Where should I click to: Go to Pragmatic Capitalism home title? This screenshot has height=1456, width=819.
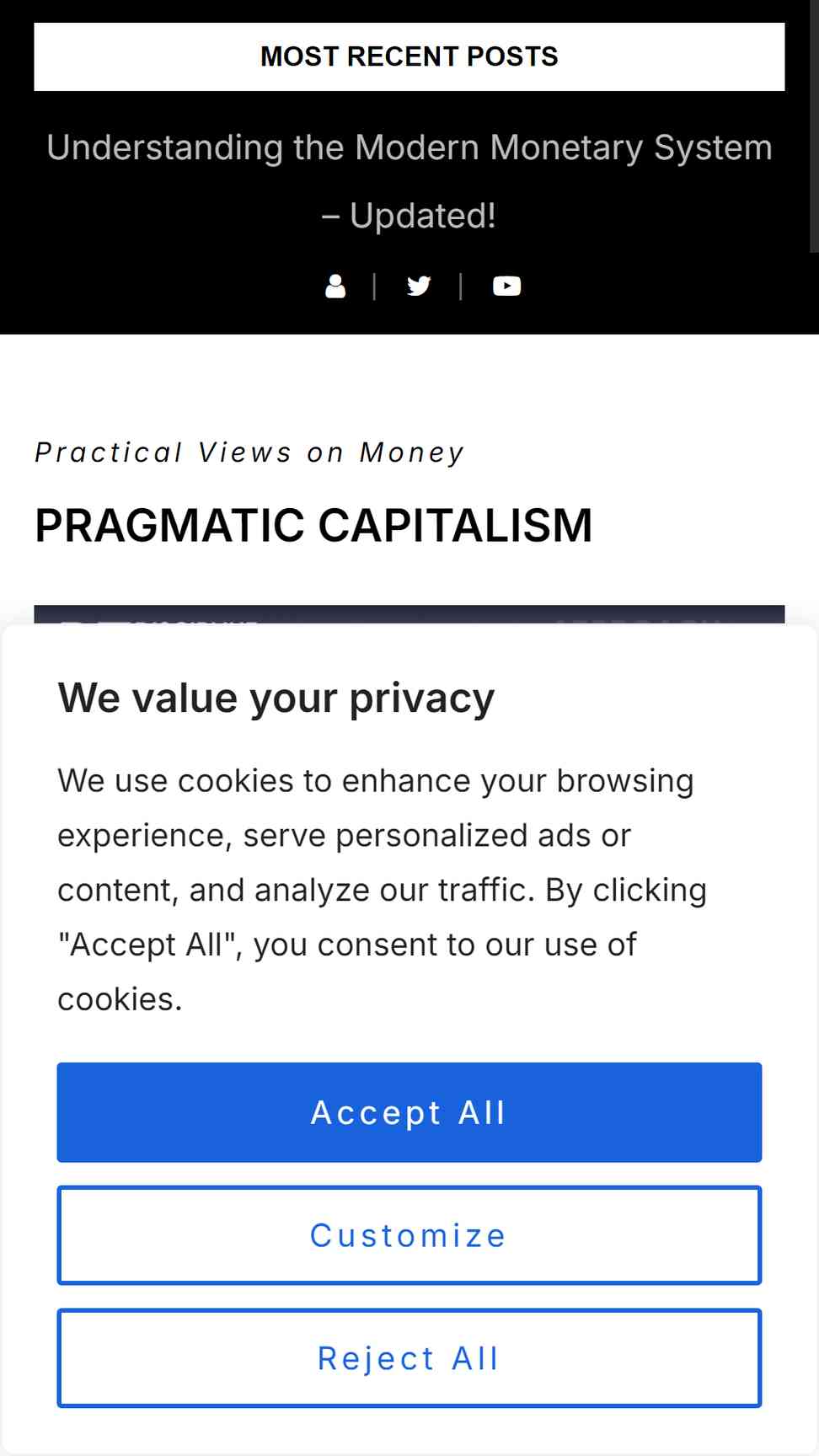tap(313, 526)
